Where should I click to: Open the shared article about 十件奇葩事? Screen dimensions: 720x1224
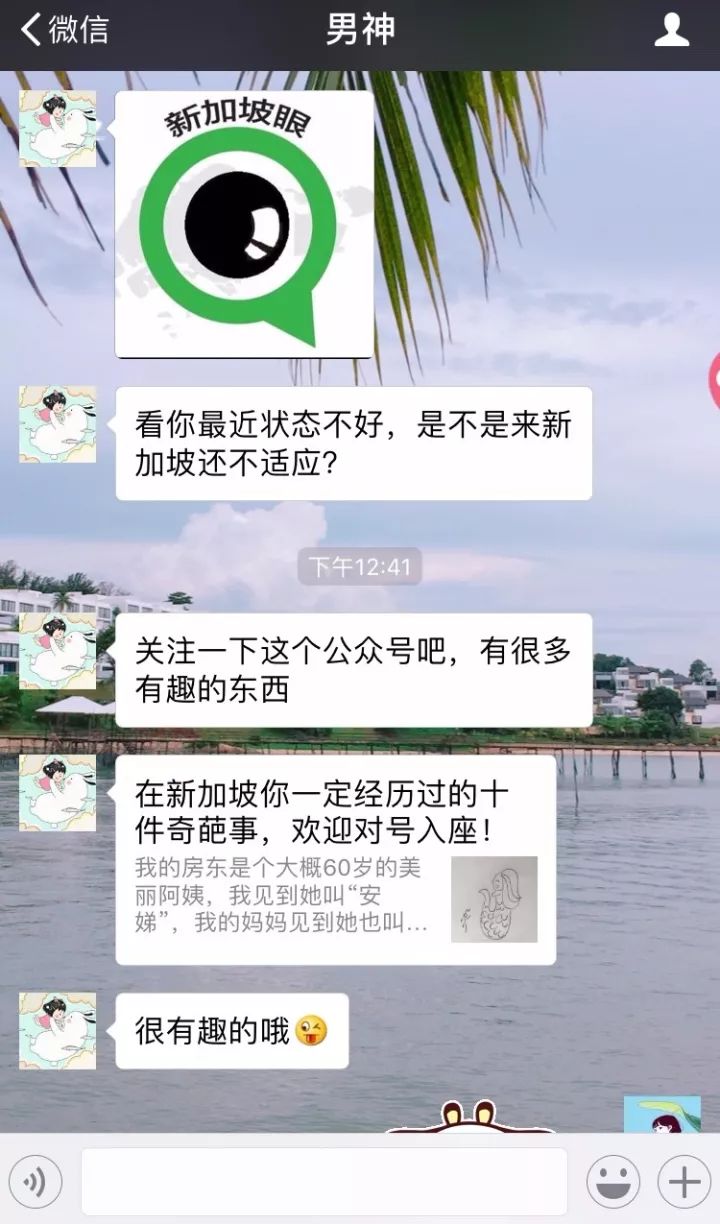click(x=335, y=860)
